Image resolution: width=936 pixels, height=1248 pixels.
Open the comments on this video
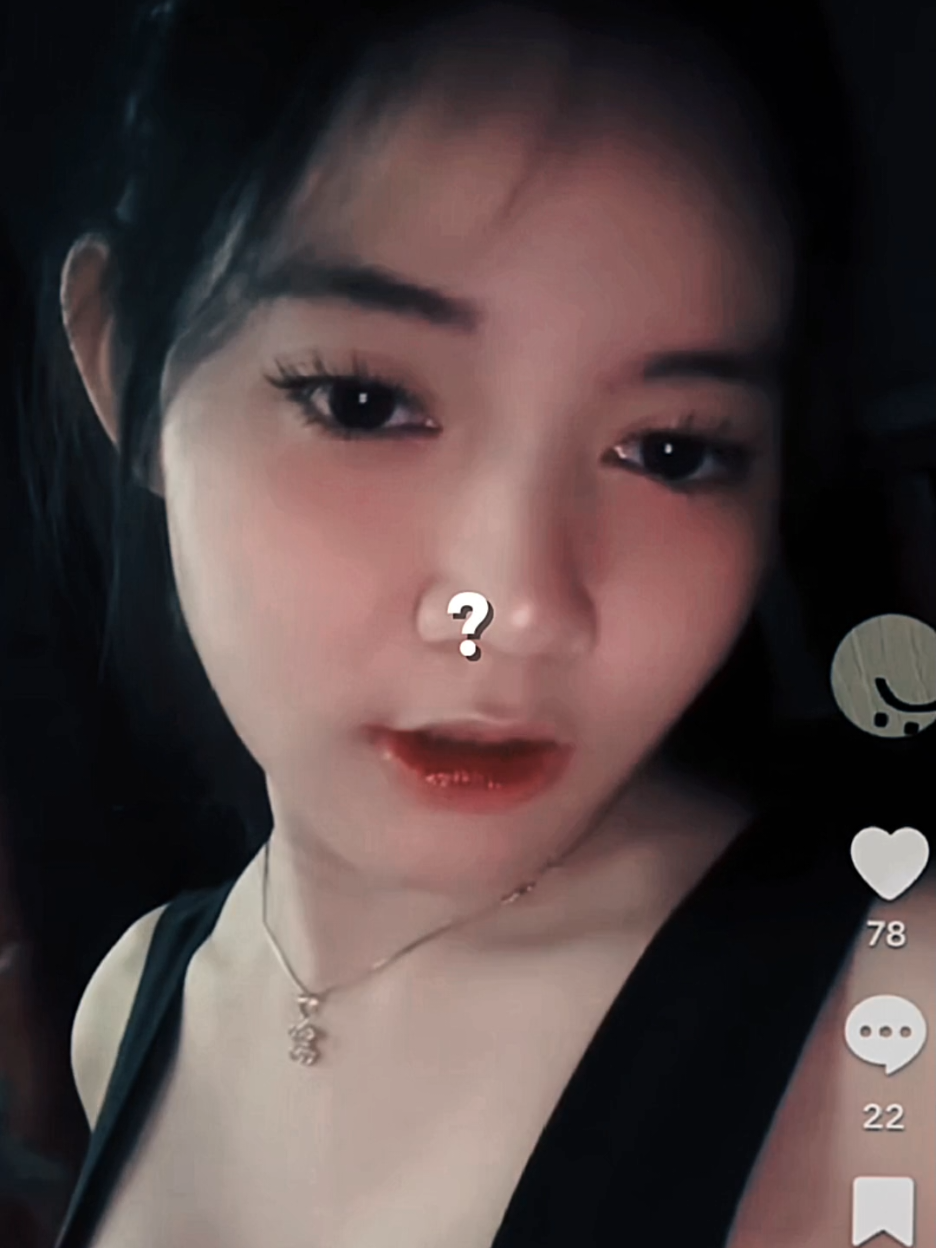tap(885, 1034)
